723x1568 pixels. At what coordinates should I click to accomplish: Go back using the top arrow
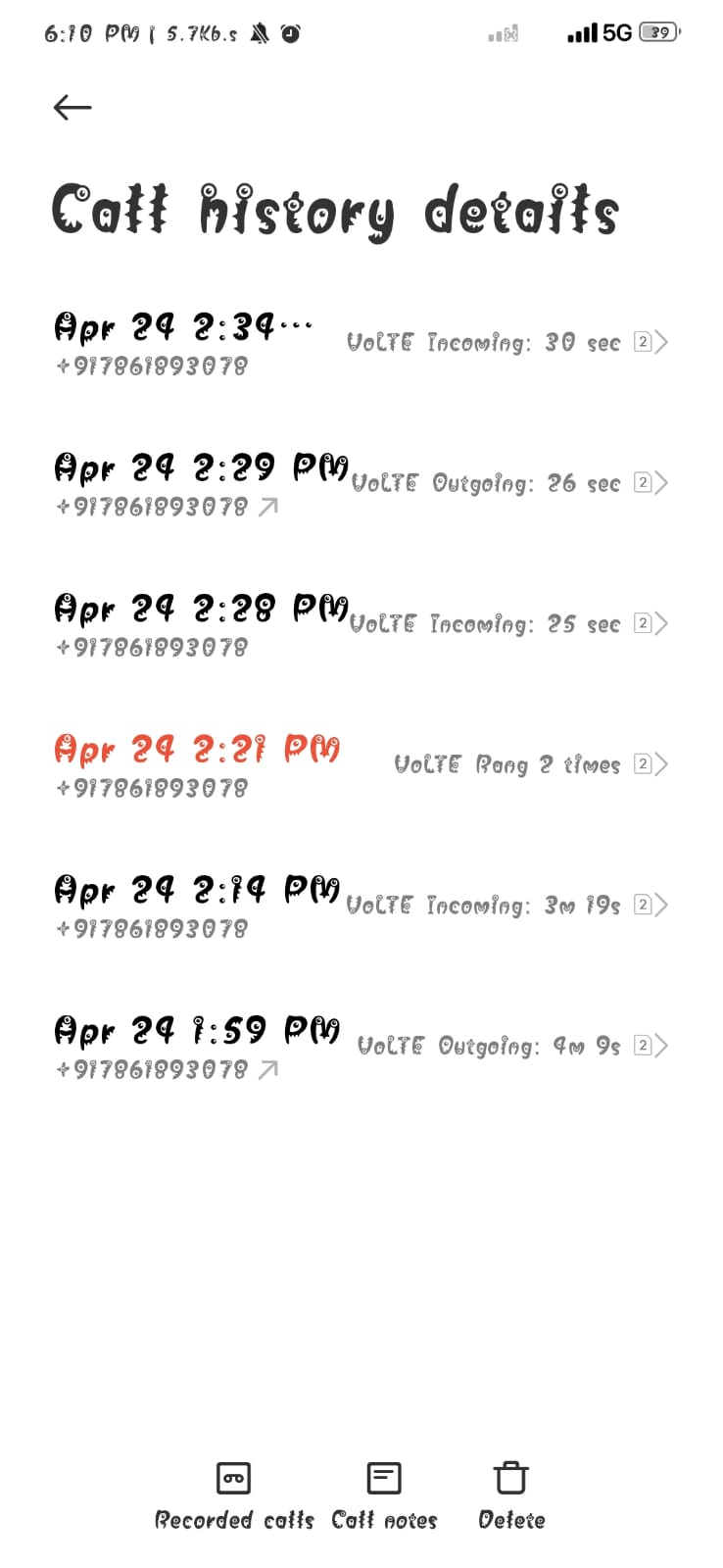(72, 107)
